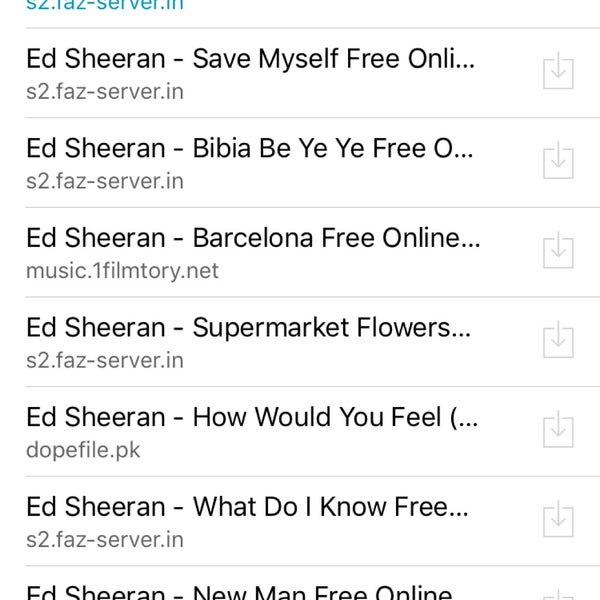
Task: Download Ed Sheeran What Do I Know
Action: pos(558,519)
